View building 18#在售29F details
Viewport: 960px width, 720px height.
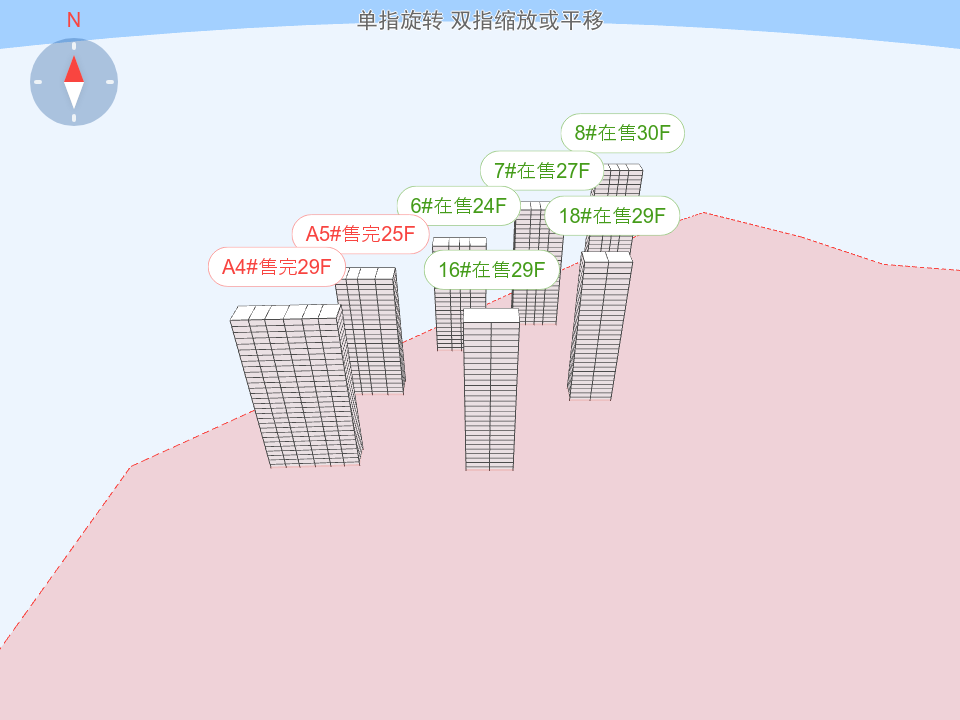(611, 216)
